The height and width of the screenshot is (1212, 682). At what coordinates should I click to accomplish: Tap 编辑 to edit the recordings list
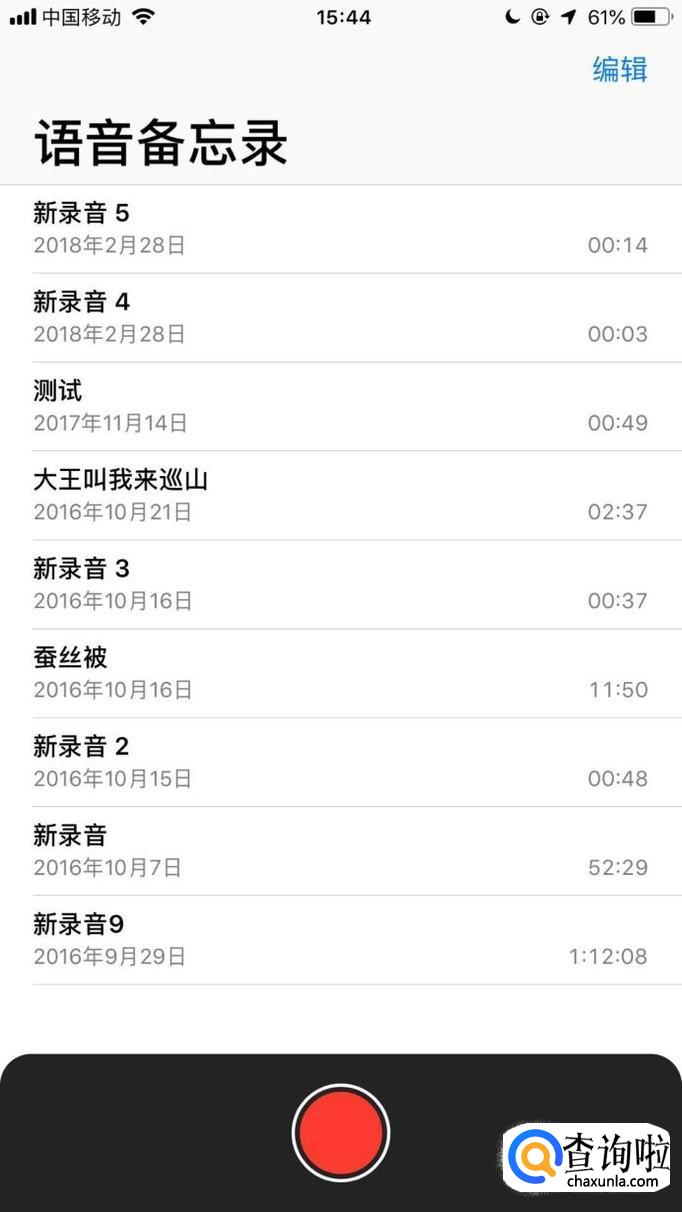620,70
